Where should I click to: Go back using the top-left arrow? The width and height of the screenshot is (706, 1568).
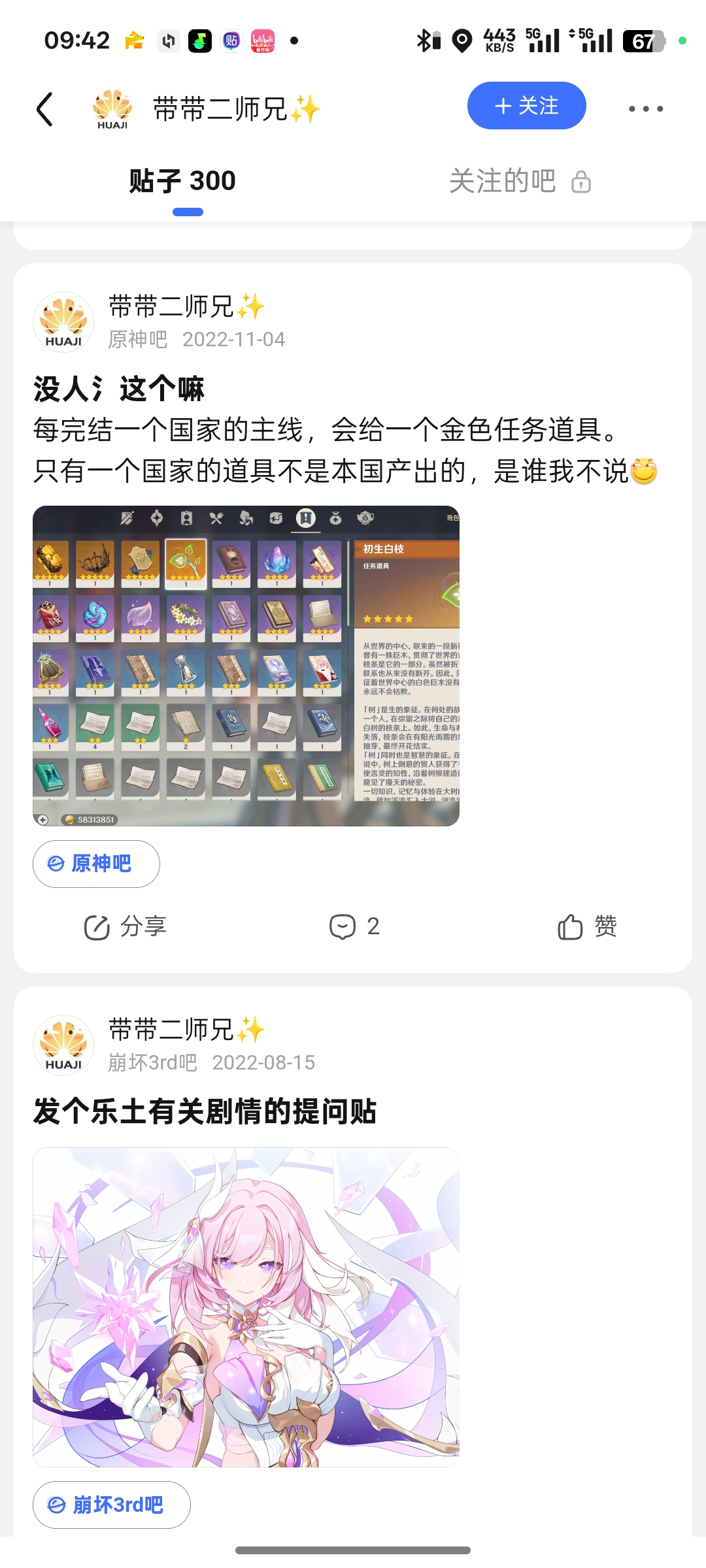44,108
